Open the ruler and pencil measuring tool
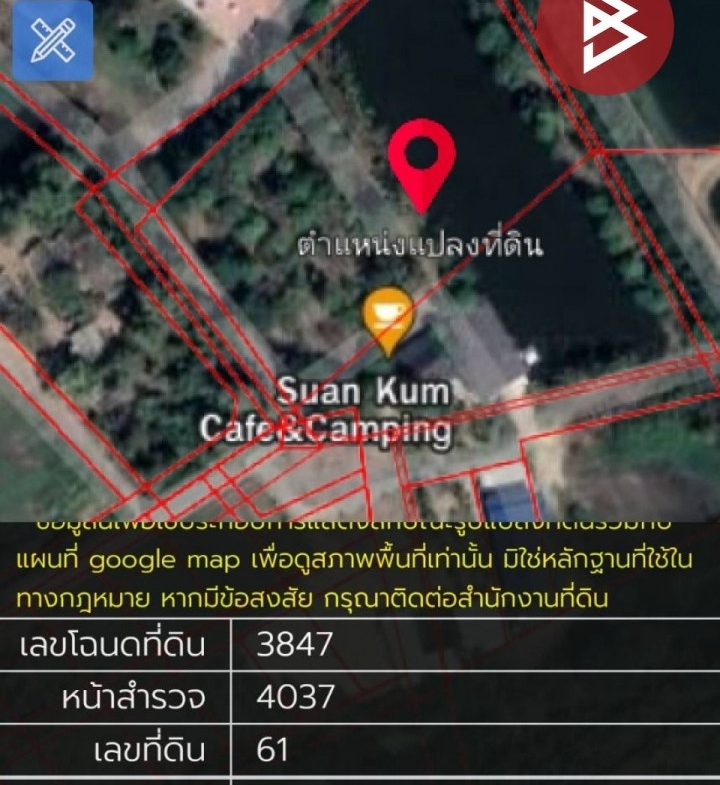The height and width of the screenshot is (785, 720). coord(52,41)
